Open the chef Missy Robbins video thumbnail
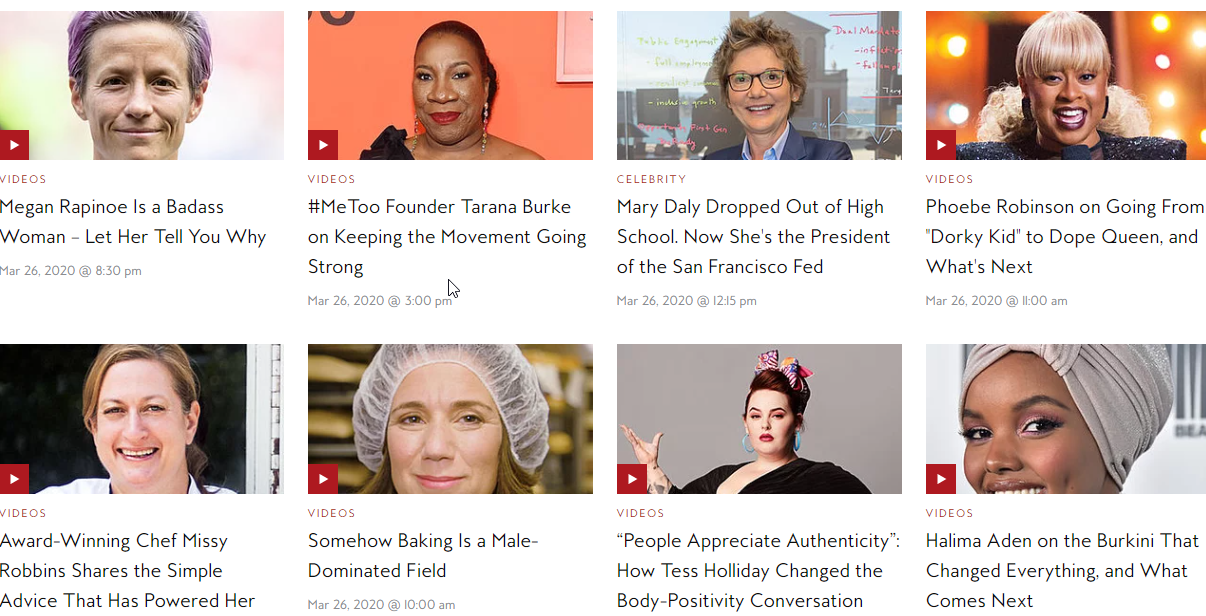This screenshot has width=1206, height=616. click(x=141, y=419)
